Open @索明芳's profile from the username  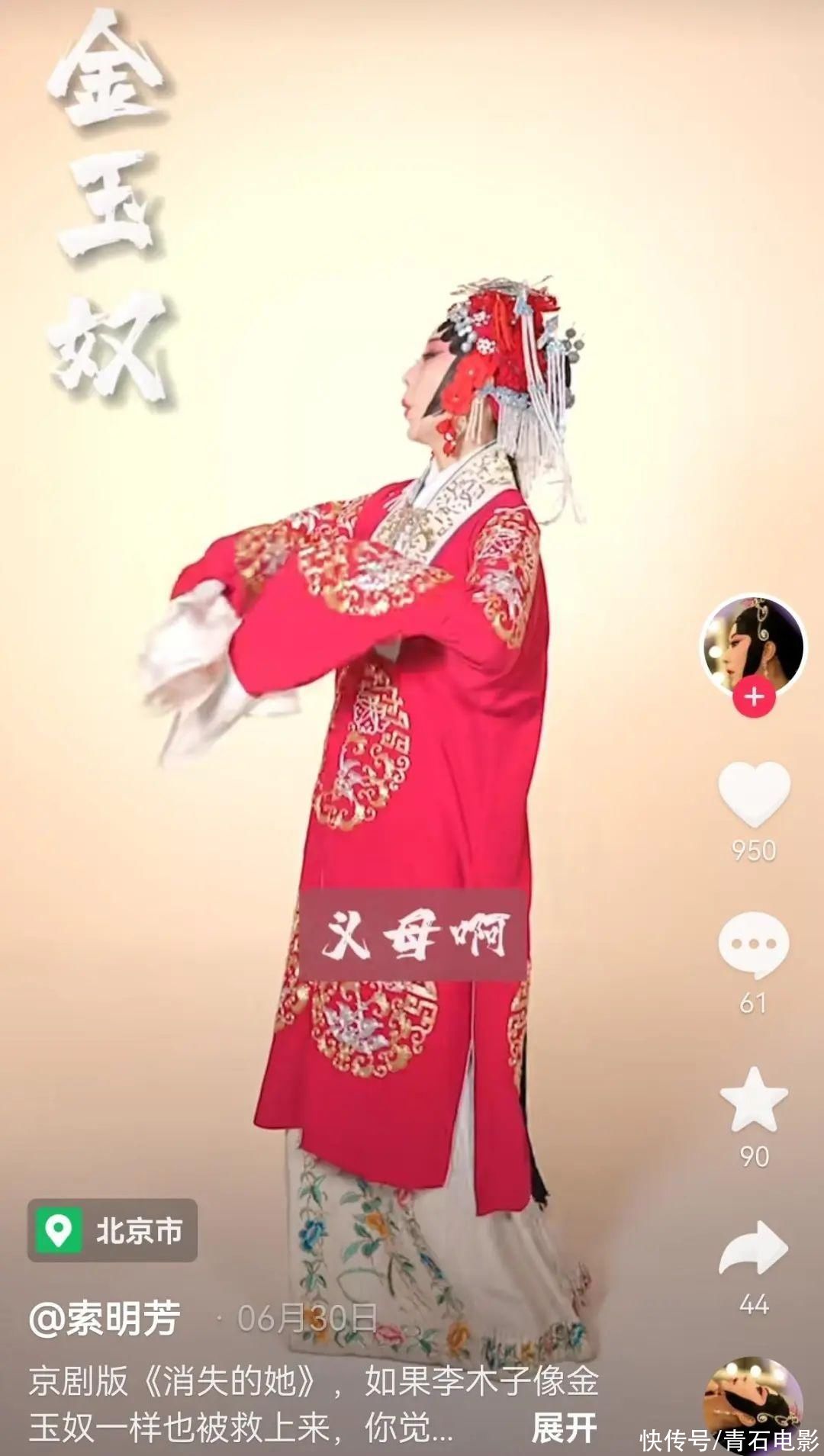(105, 1318)
